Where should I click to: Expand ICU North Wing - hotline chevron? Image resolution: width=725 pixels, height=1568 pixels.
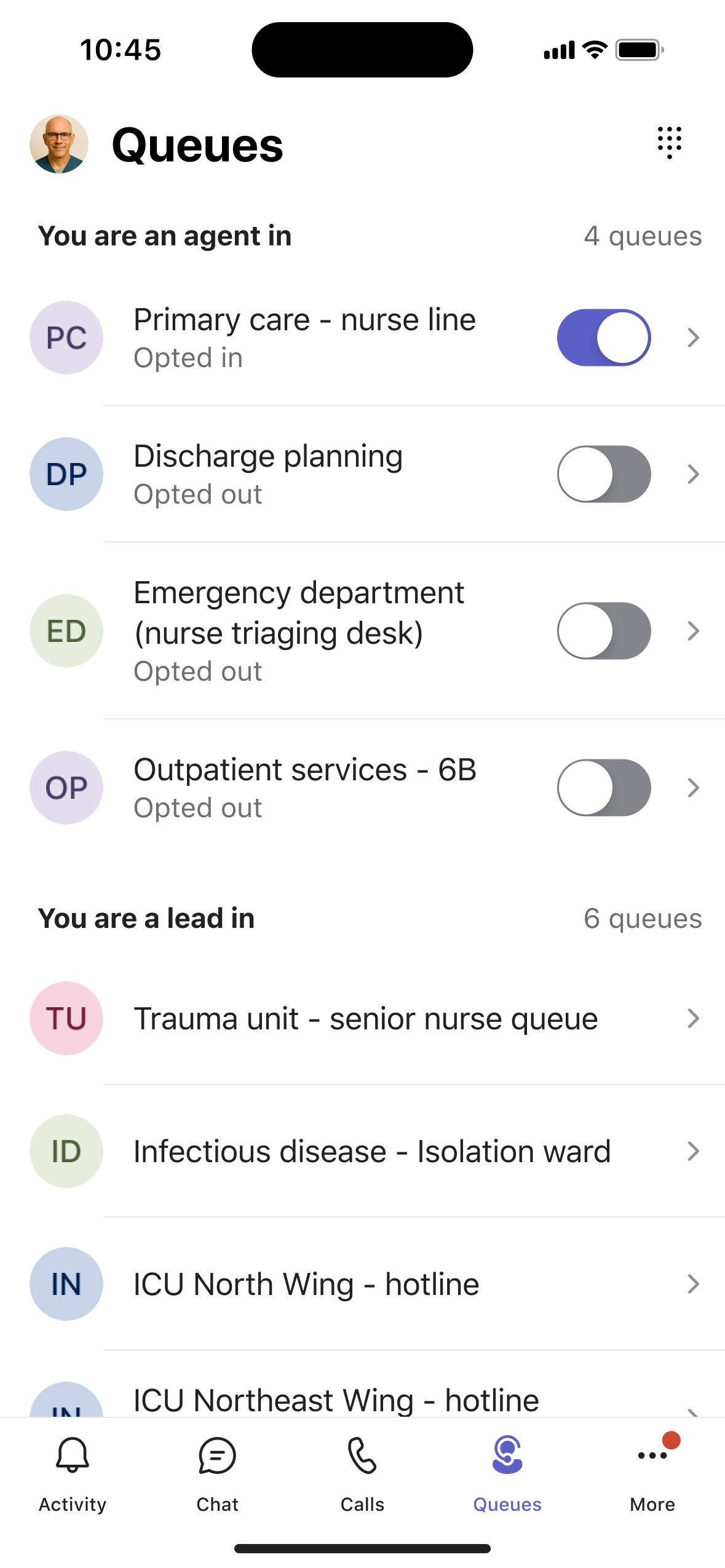(694, 1285)
